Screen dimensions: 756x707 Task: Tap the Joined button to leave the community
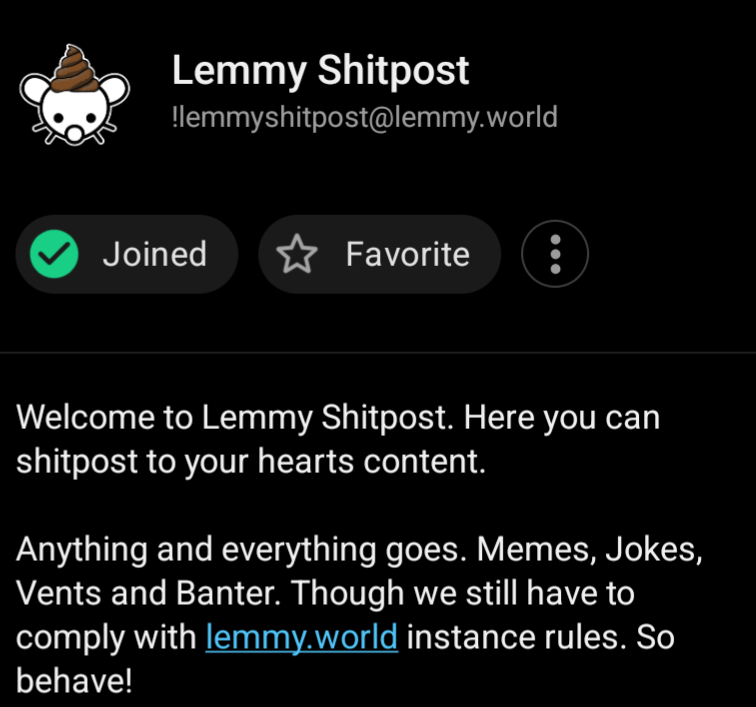click(126, 254)
